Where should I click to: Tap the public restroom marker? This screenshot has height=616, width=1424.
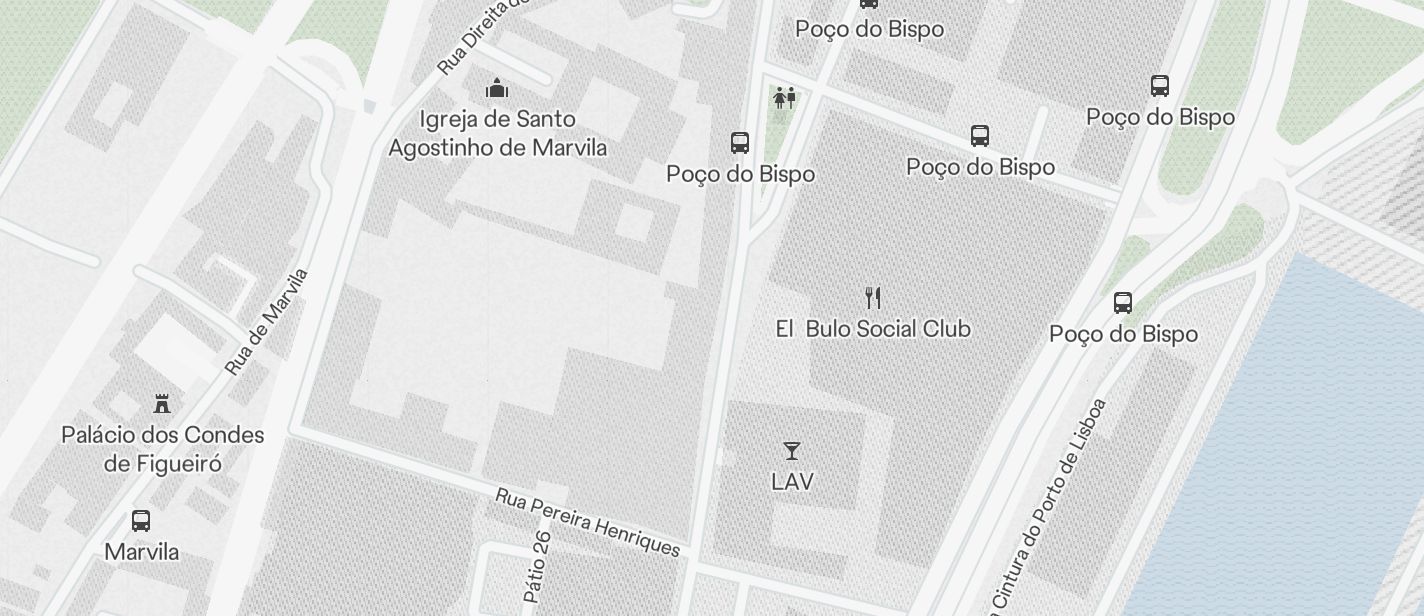pos(784,98)
